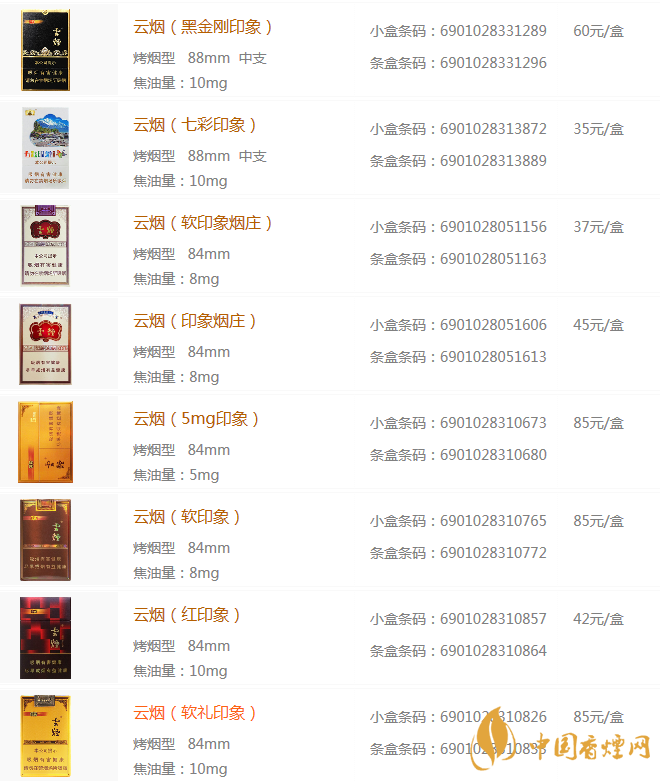Open 云烟（七彩印象）product link

[x=196, y=125]
